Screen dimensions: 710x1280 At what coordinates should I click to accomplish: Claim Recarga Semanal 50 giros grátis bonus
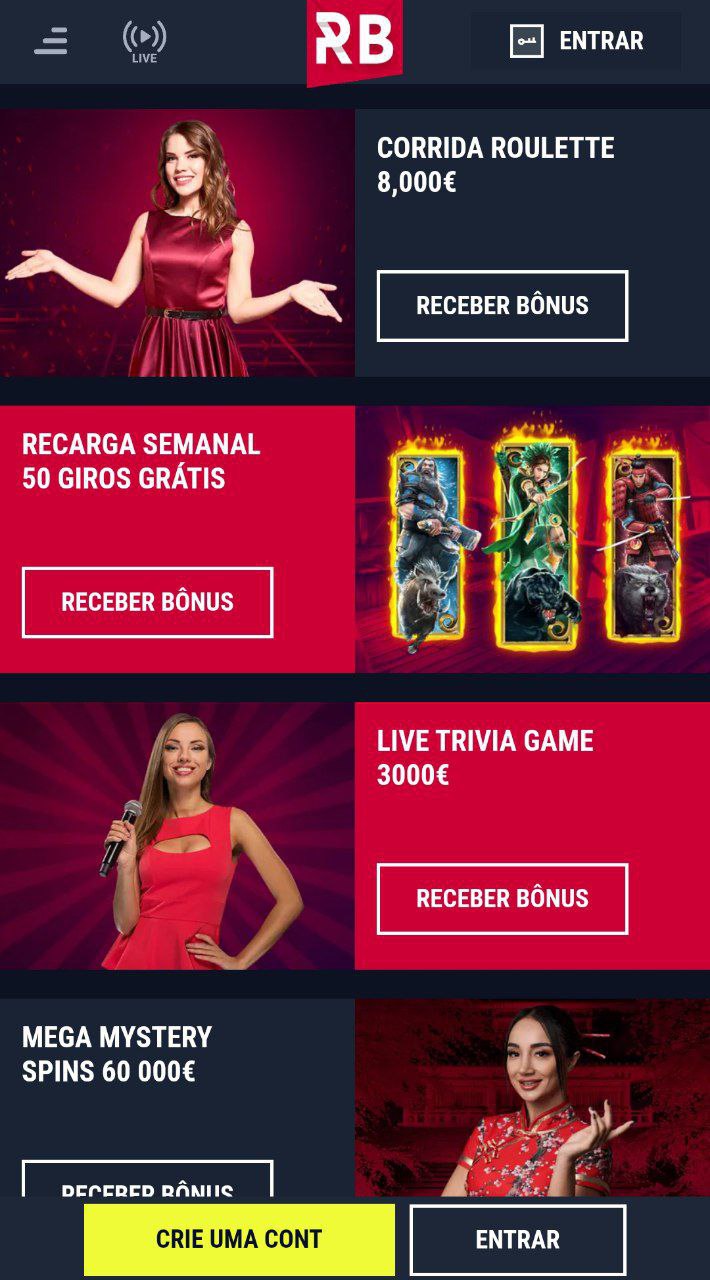click(x=147, y=602)
